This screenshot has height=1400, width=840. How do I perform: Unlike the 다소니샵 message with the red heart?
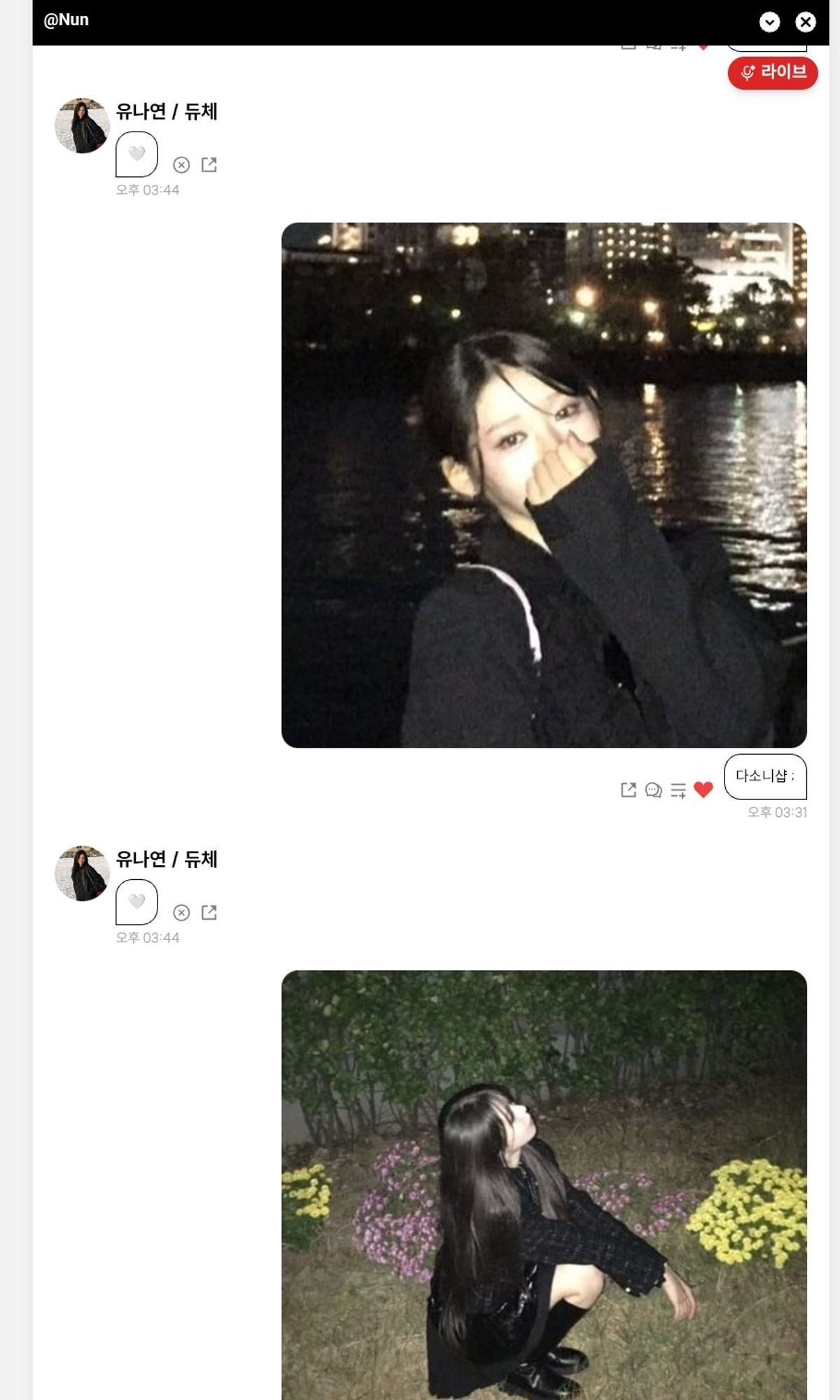pos(703,790)
